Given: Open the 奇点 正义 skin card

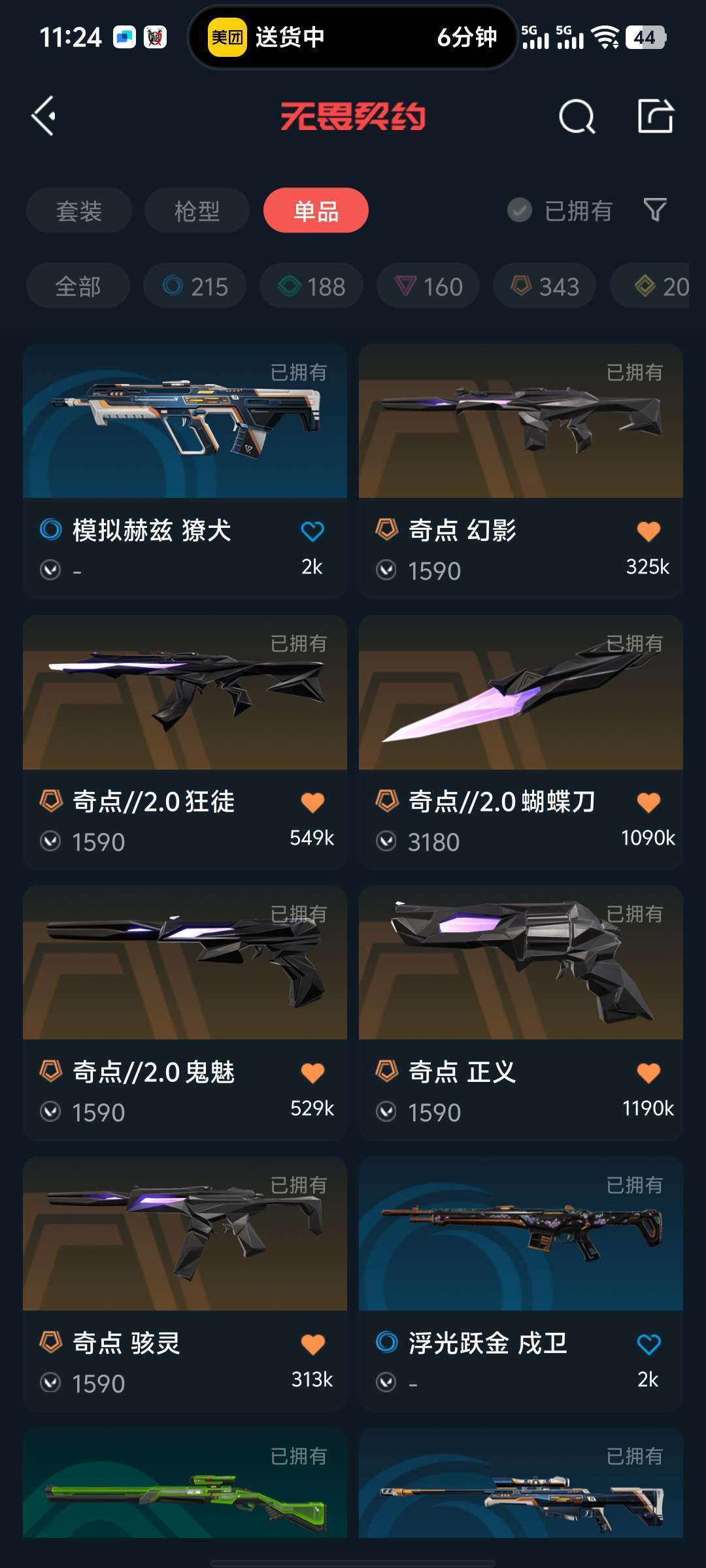Looking at the screenshot, I should [520, 963].
